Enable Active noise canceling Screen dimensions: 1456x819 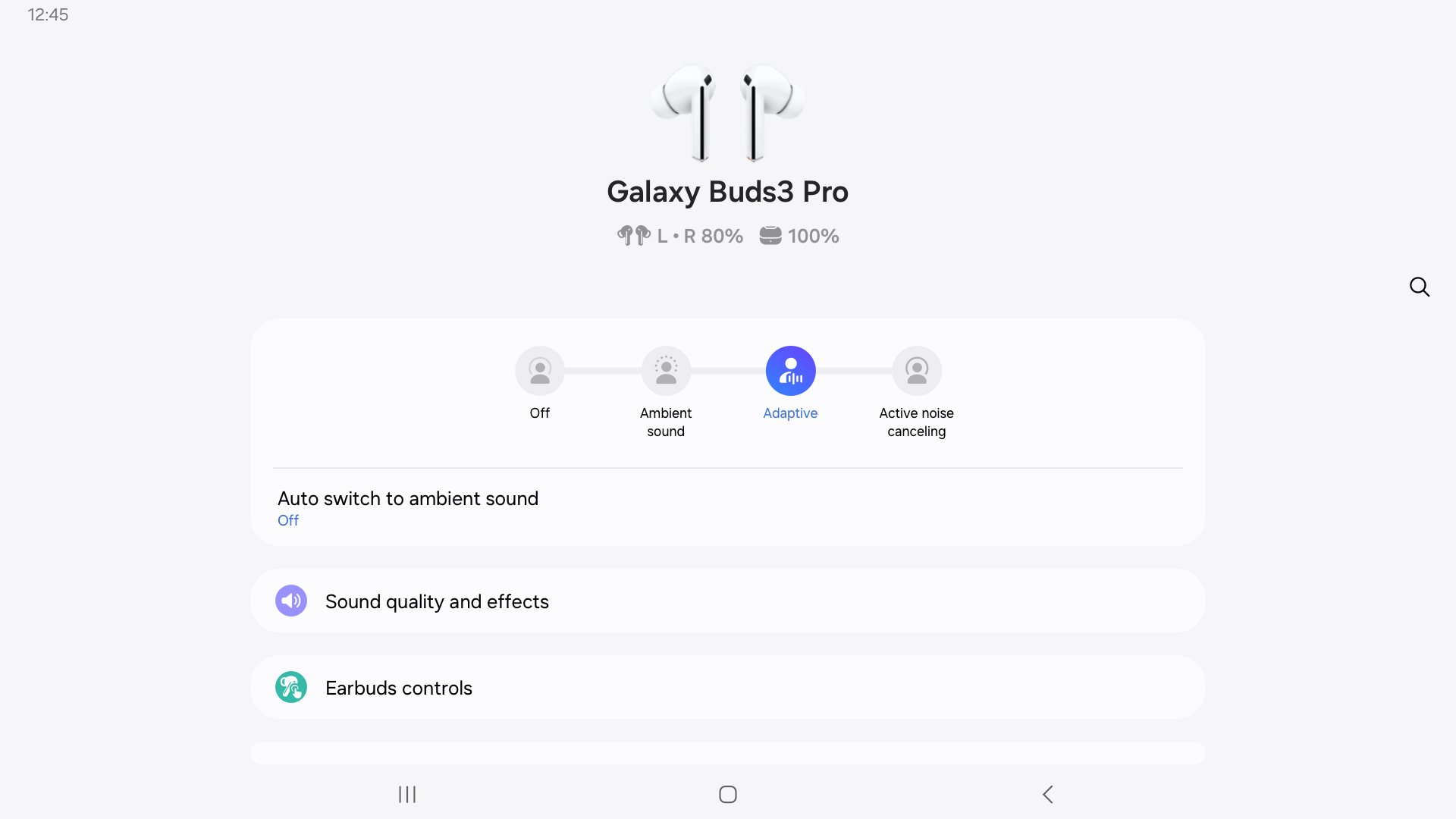(x=916, y=372)
